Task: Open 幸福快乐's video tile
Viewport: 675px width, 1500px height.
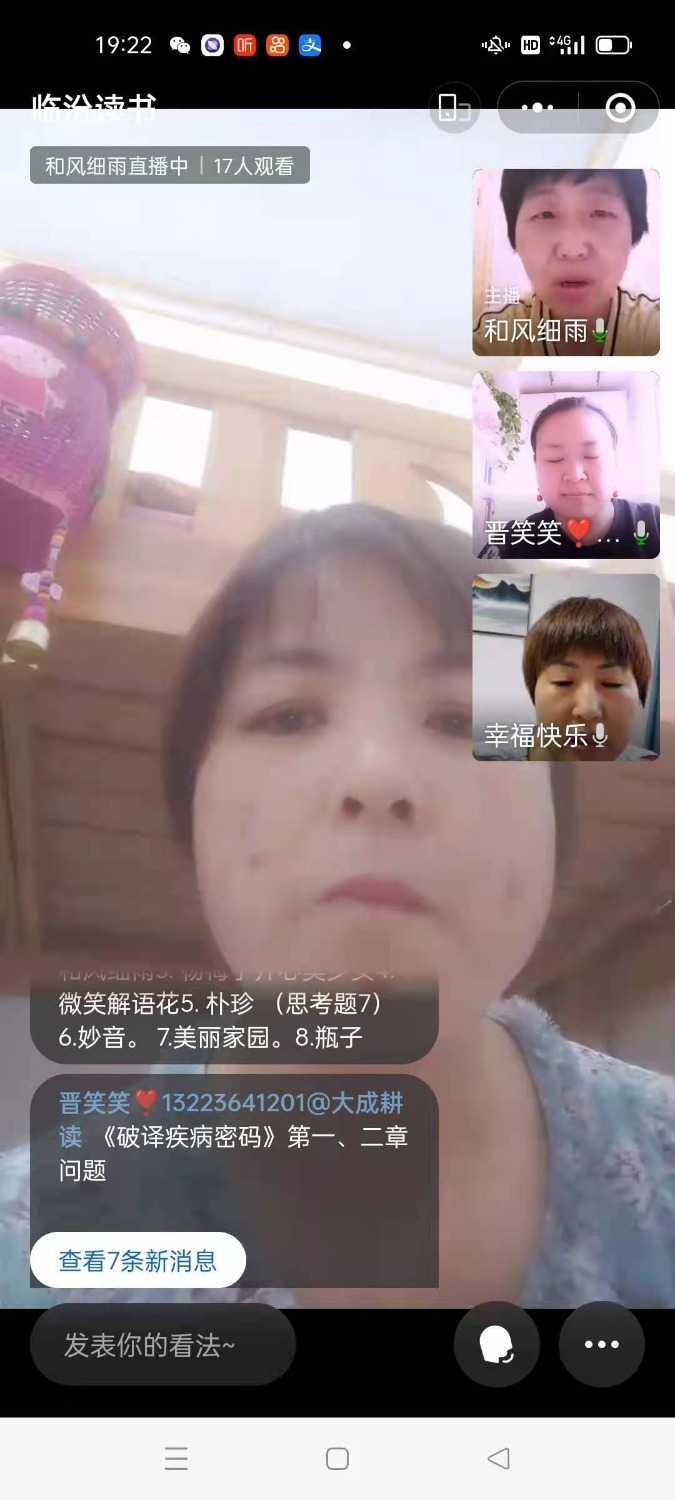Action: pyautogui.click(x=566, y=667)
